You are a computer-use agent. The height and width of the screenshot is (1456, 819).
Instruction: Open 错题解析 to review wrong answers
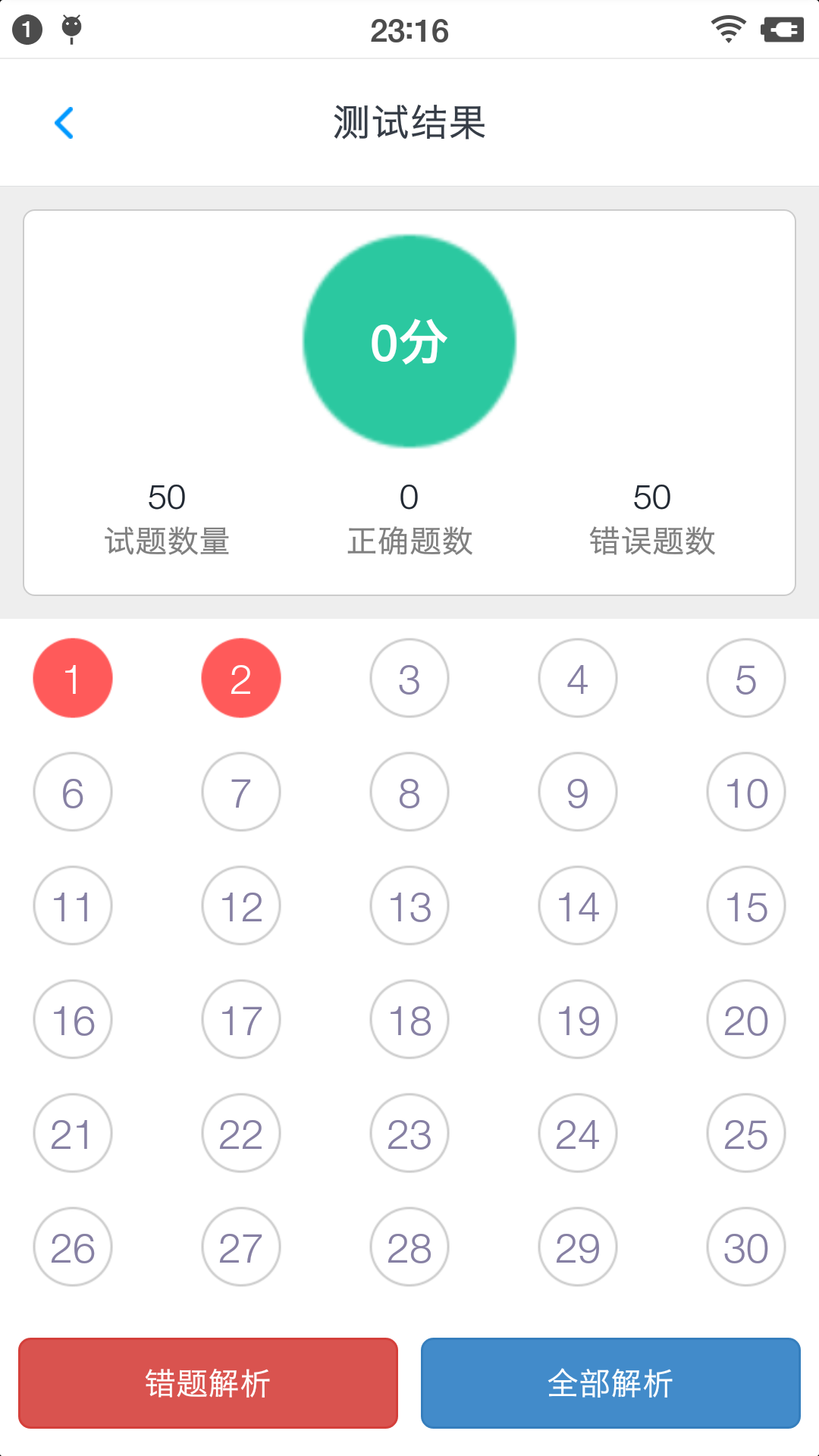208,1382
